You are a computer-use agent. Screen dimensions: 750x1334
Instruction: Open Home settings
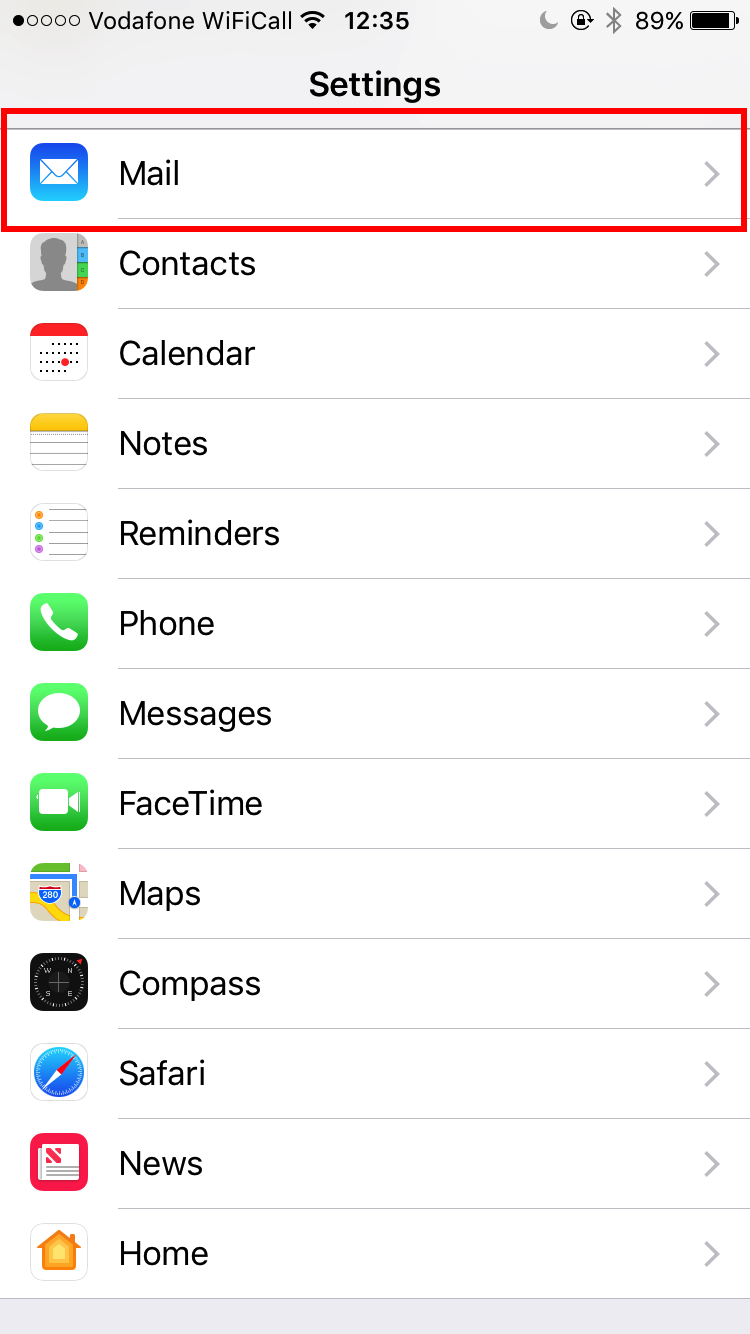pos(375,1253)
